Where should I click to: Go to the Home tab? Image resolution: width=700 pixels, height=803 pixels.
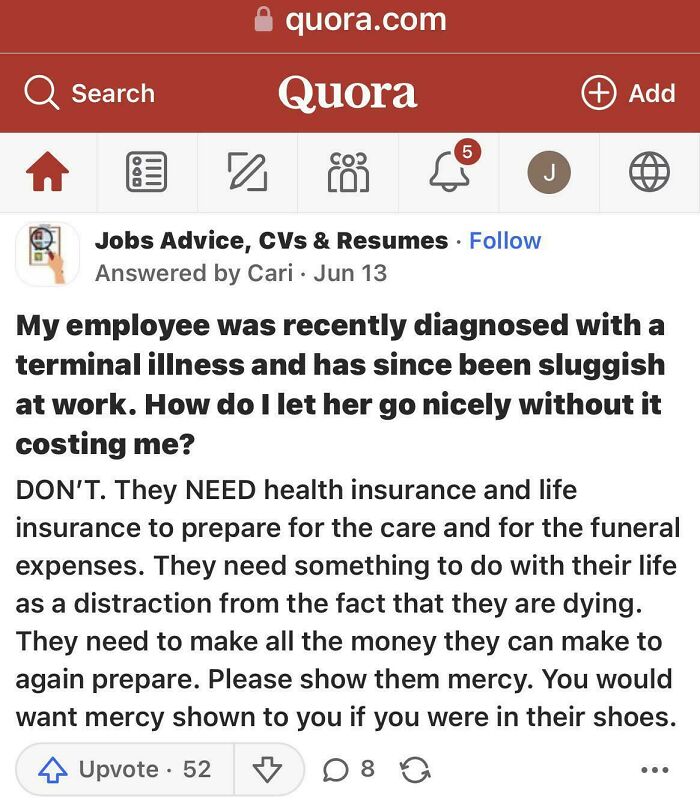click(x=47, y=174)
